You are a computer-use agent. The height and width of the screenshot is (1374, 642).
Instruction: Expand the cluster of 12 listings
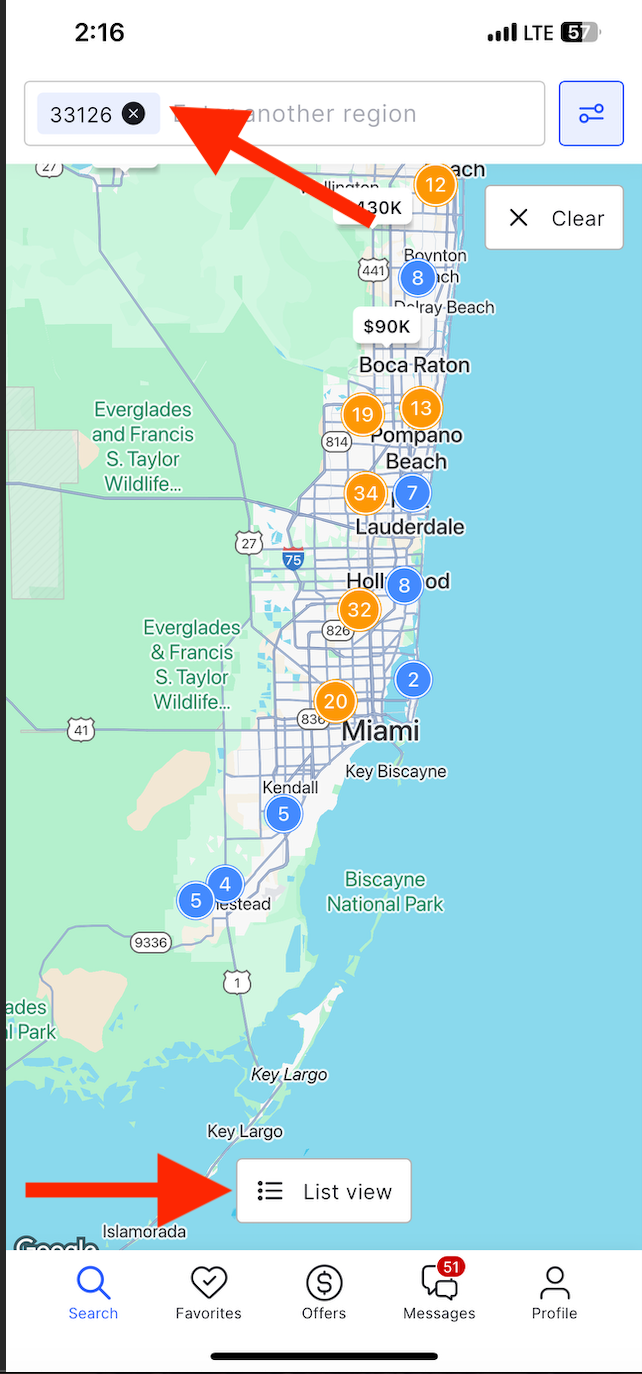tap(435, 185)
